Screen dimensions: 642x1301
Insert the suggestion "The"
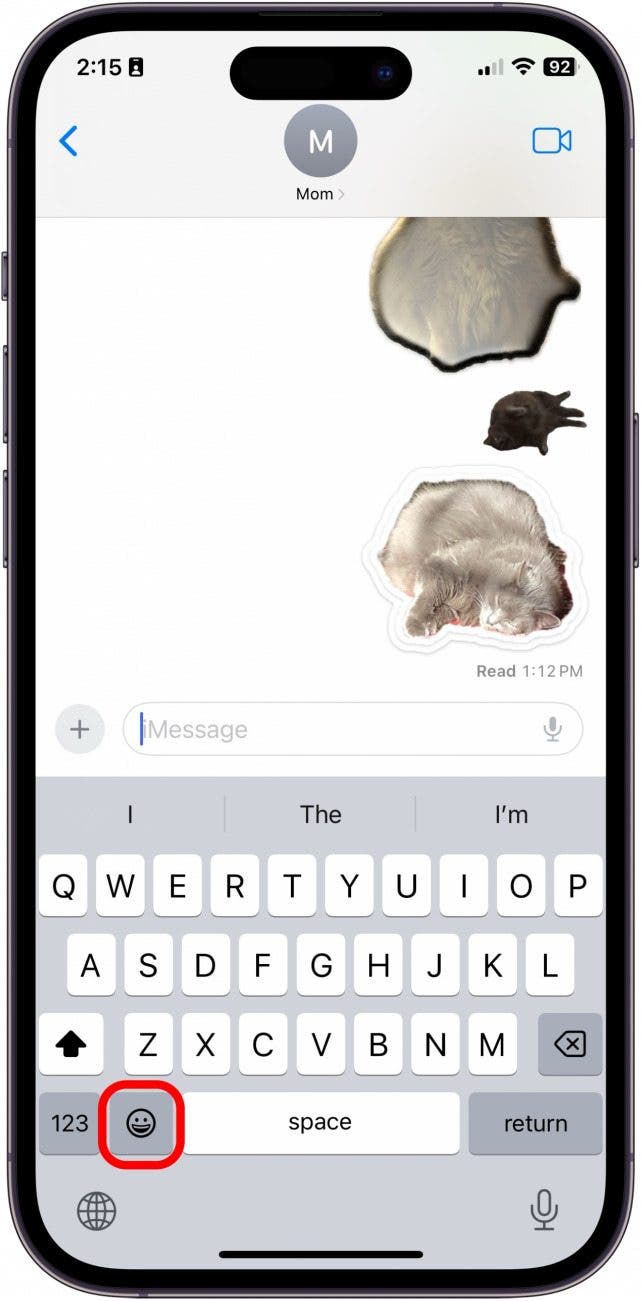click(x=320, y=814)
